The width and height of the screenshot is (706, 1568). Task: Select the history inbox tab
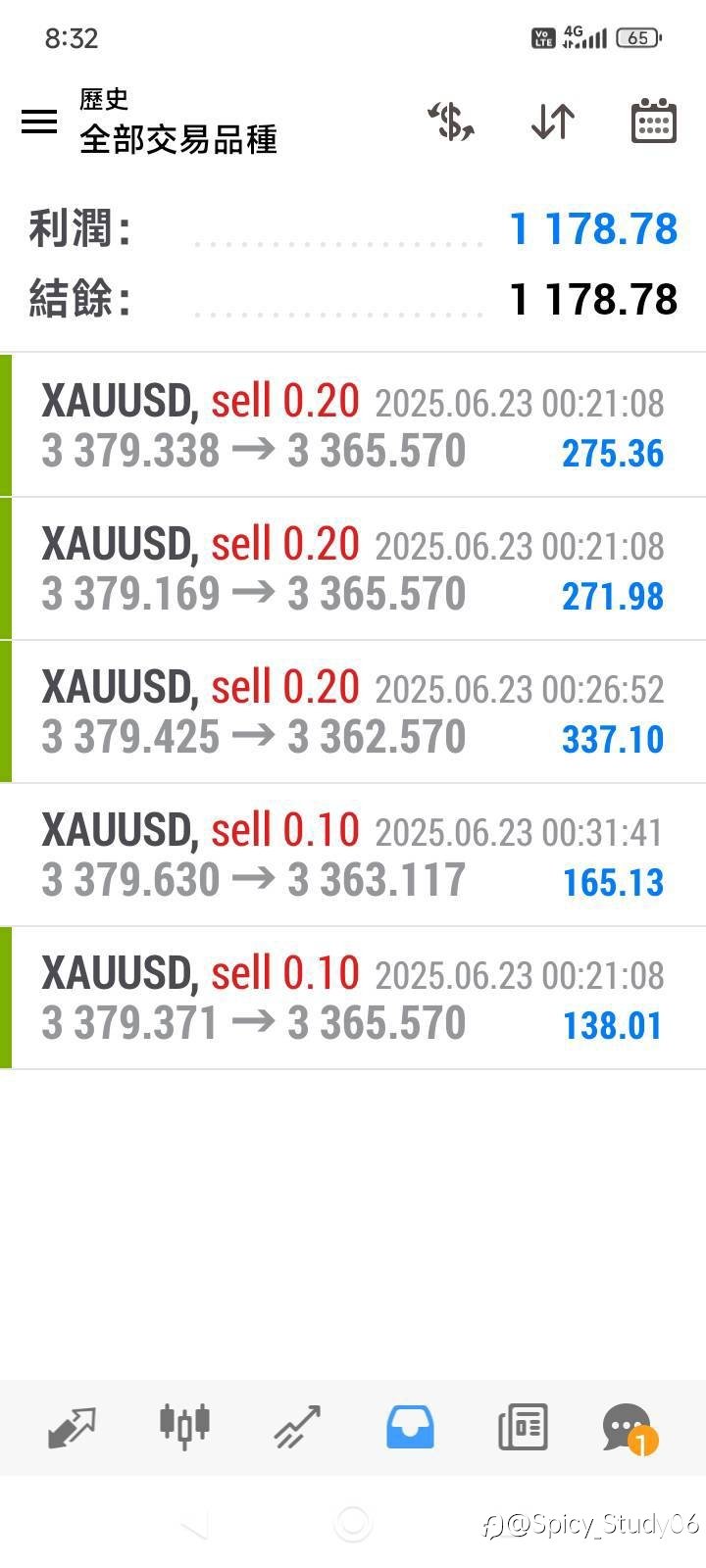pyautogui.click(x=410, y=1427)
